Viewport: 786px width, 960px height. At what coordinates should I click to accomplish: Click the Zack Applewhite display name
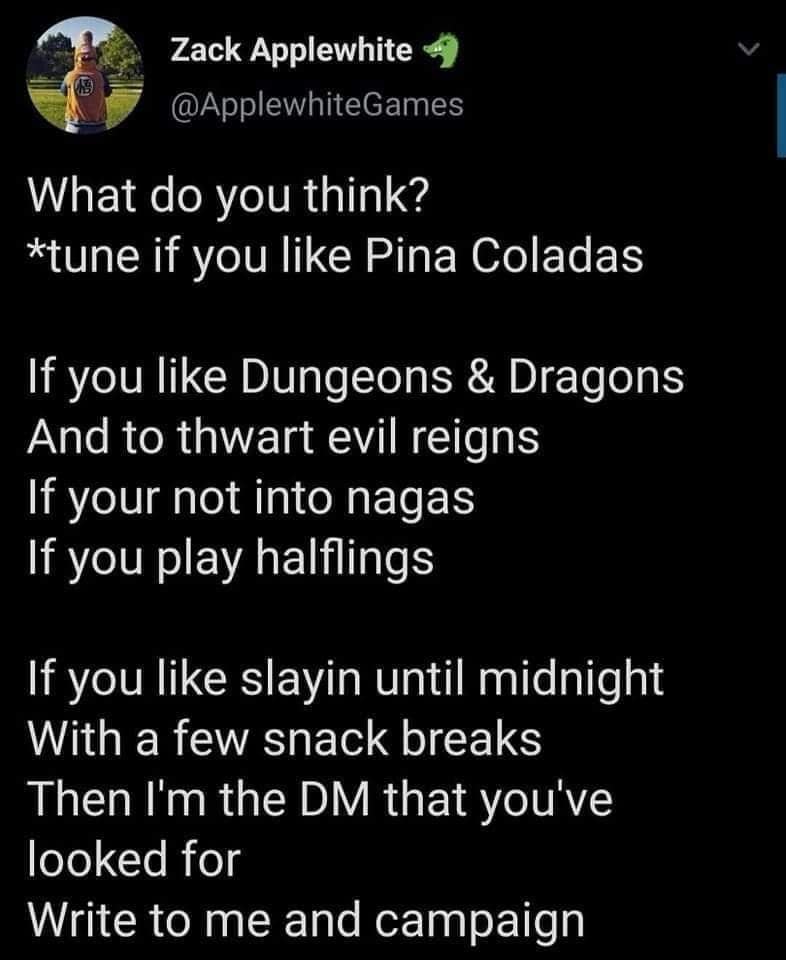291,46
